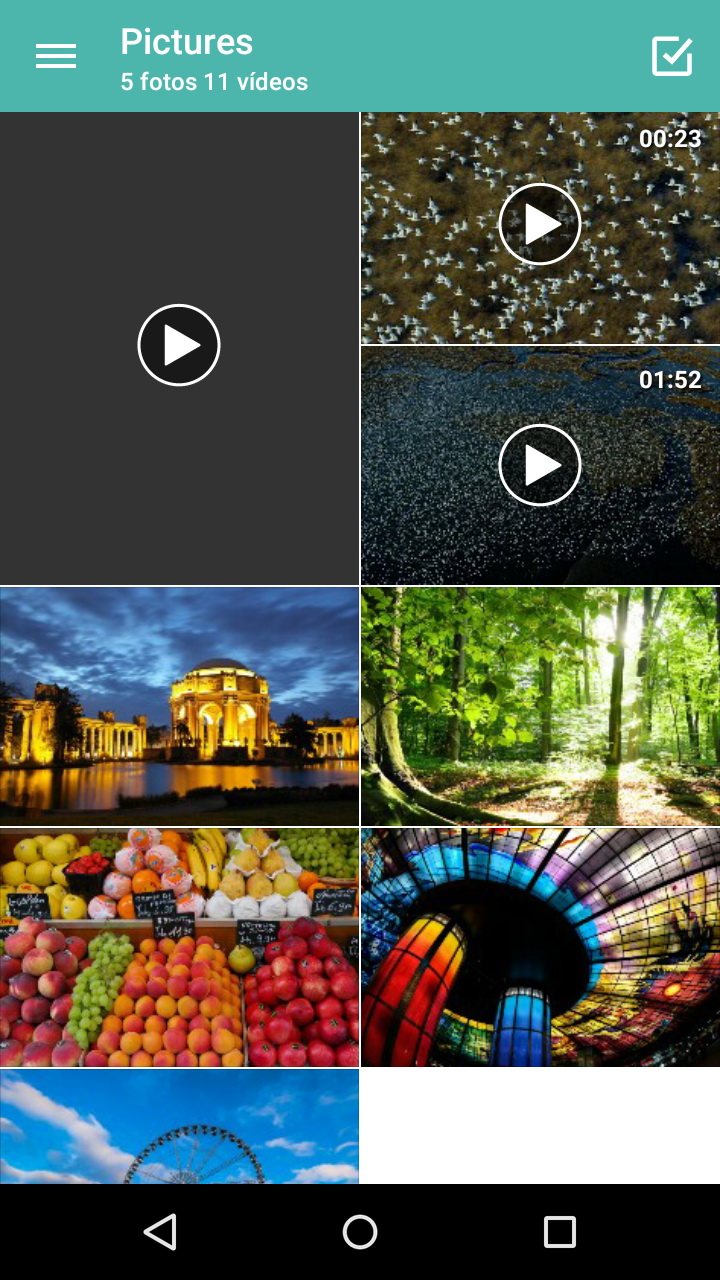The image size is (720, 1280).
Task: Enable multi-select mode with the checkbox icon
Action: [672, 57]
